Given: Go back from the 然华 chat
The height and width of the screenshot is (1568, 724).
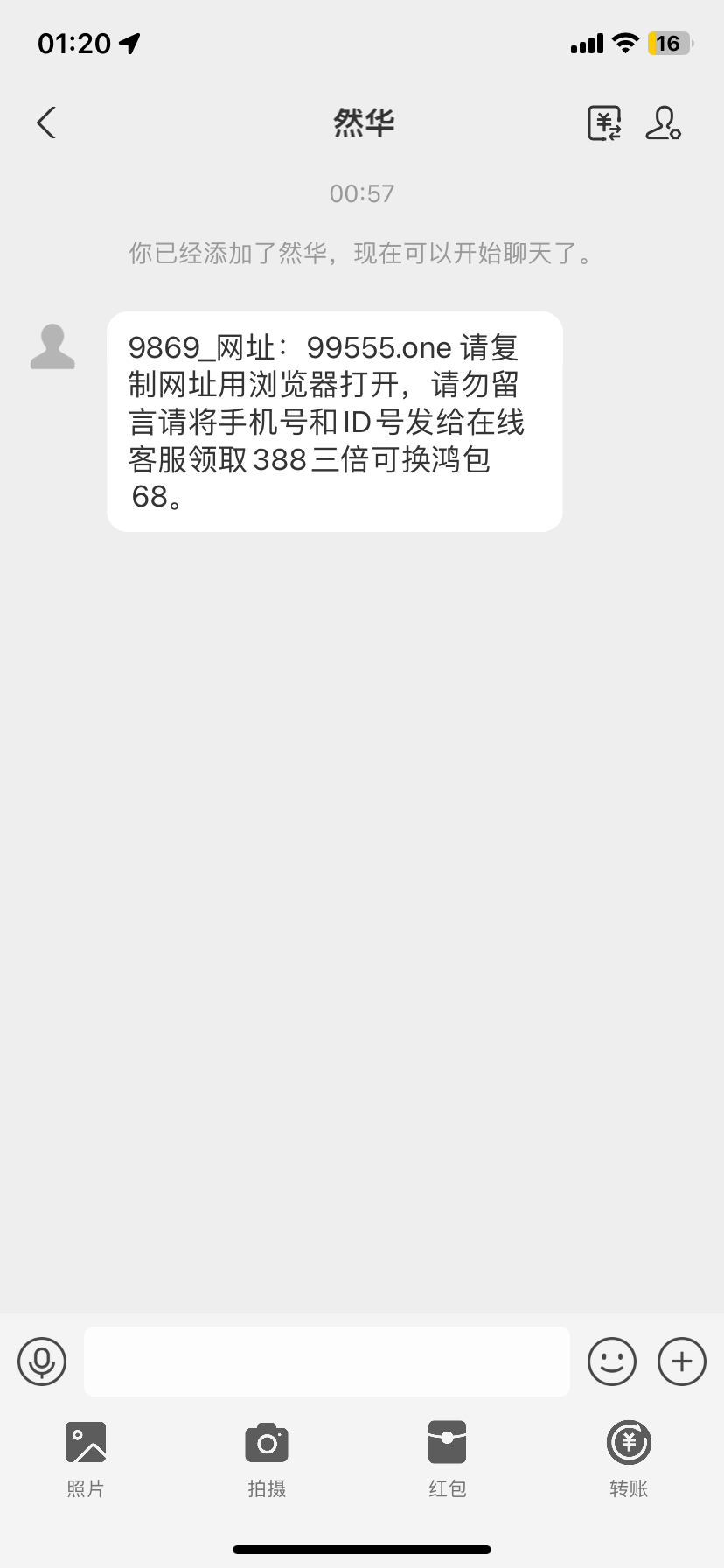Looking at the screenshot, I should coord(47,122).
